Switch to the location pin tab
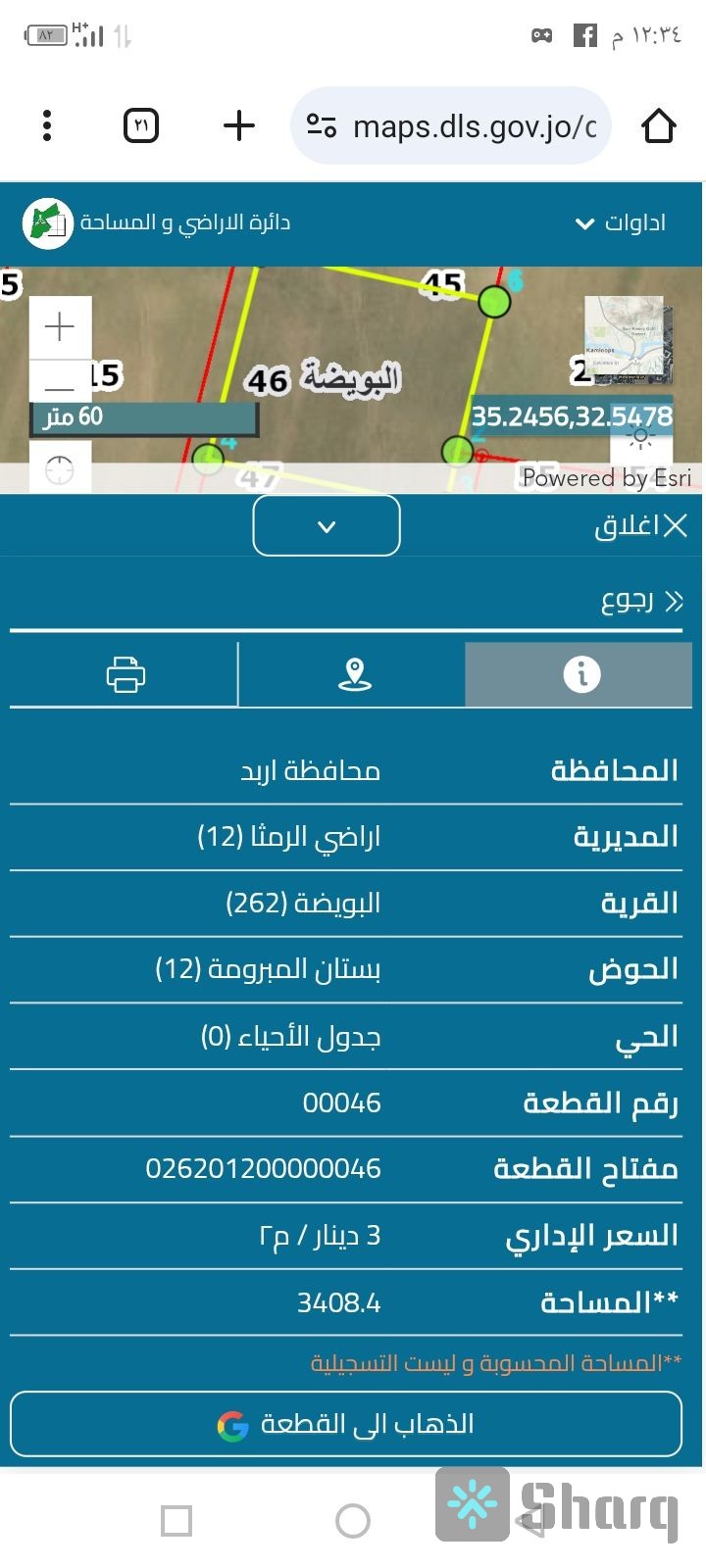The image size is (706, 1568). (x=354, y=674)
